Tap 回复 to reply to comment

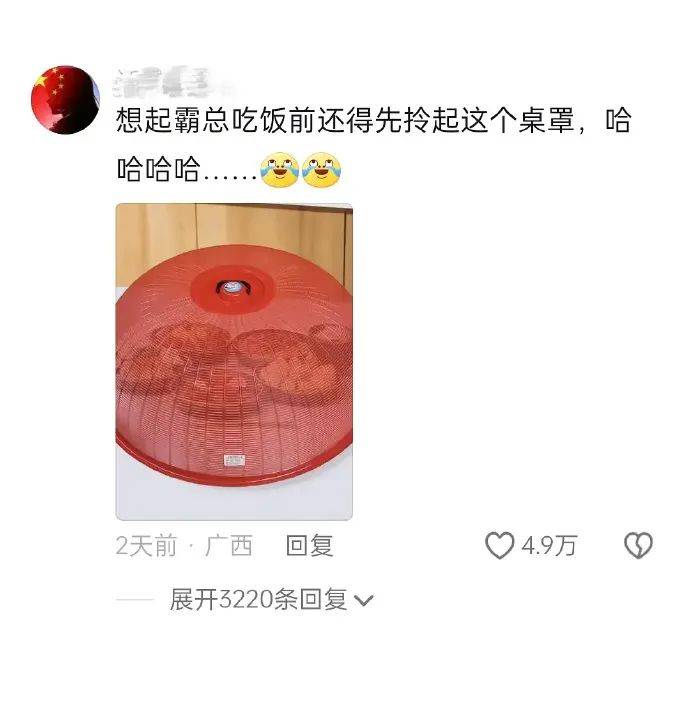pyautogui.click(x=309, y=545)
